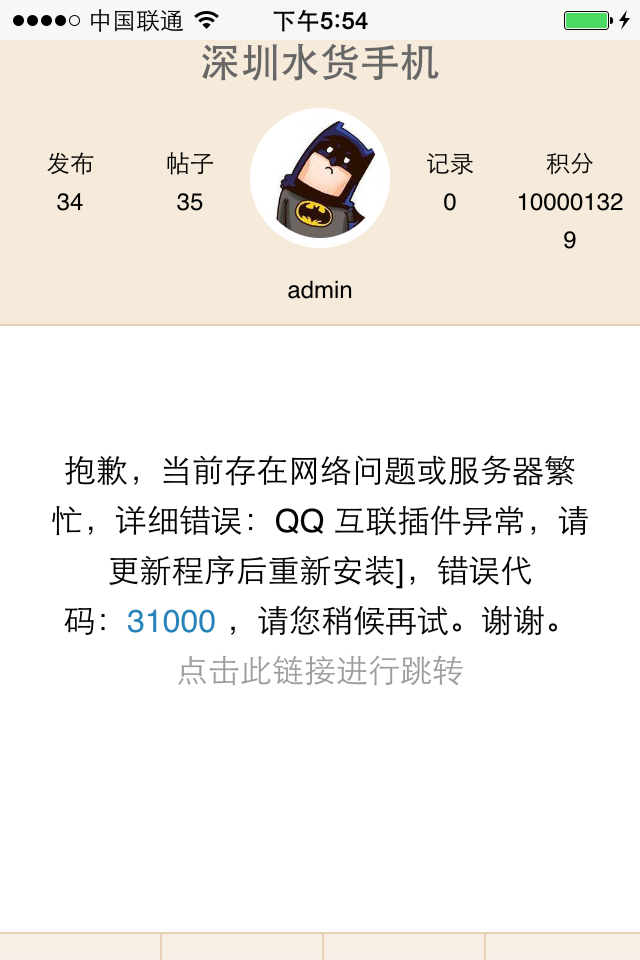Tap 点击此链接进行跳转 redirect link
The image size is (640, 960).
click(x=320, y=671)
